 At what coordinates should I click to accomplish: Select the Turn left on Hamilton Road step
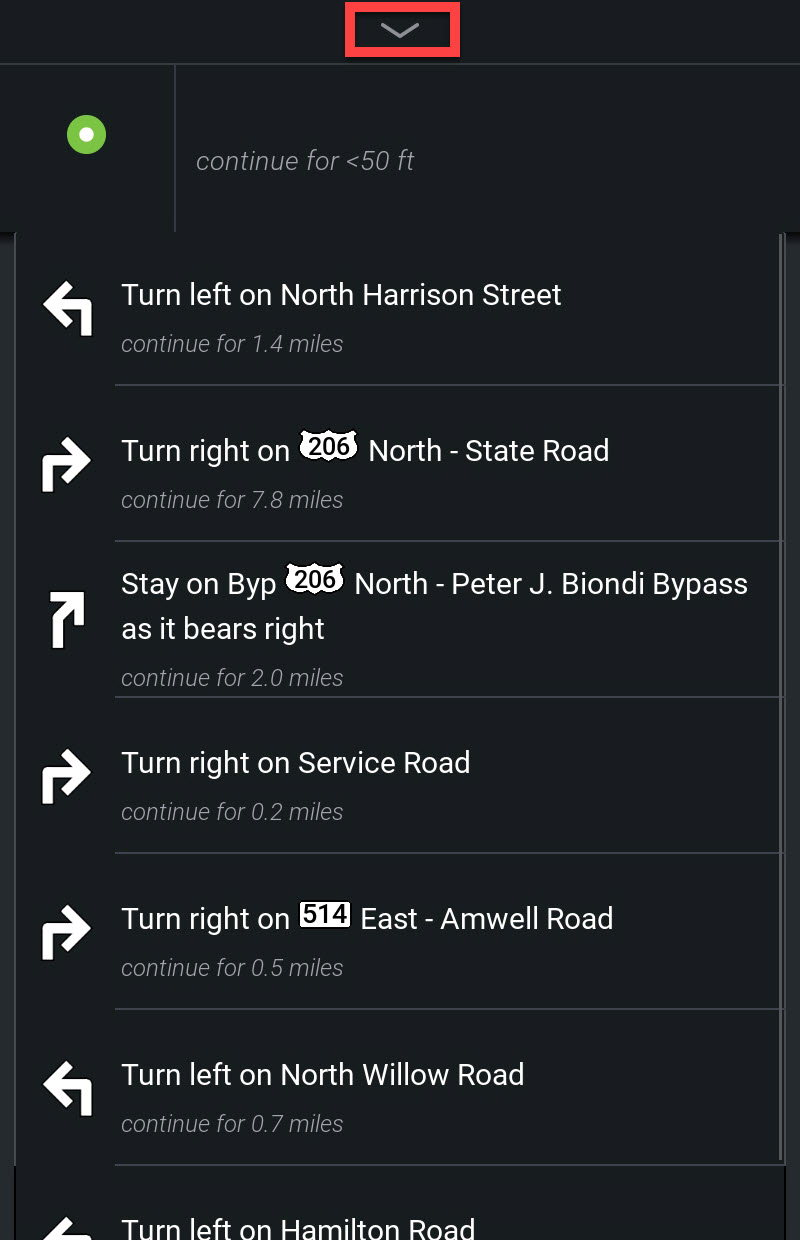coord(400,1222)
